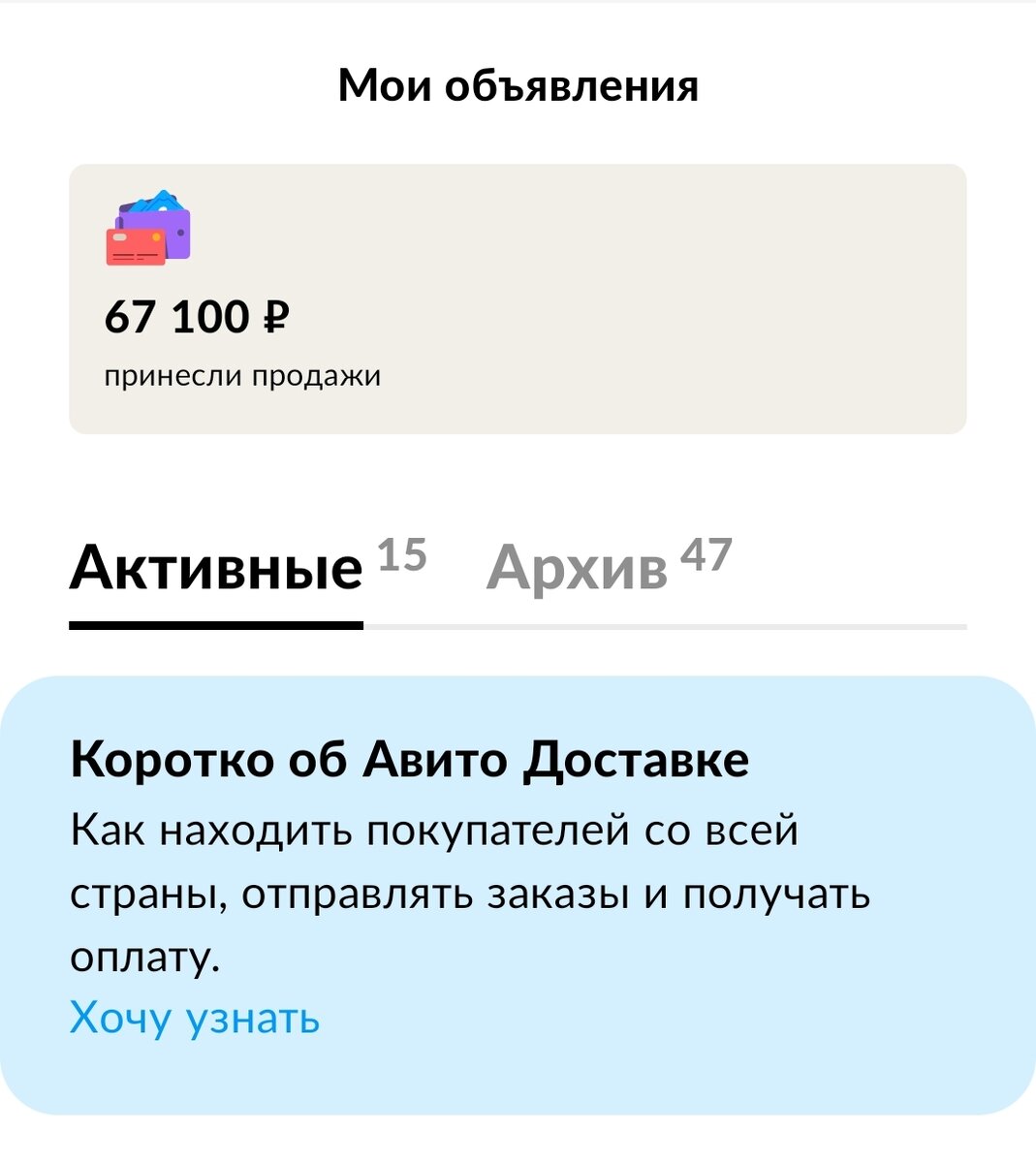This screenshot has width=1036, height=1163.
Task: Click the "Мои объявления" page title
Action: pos(518,85)
